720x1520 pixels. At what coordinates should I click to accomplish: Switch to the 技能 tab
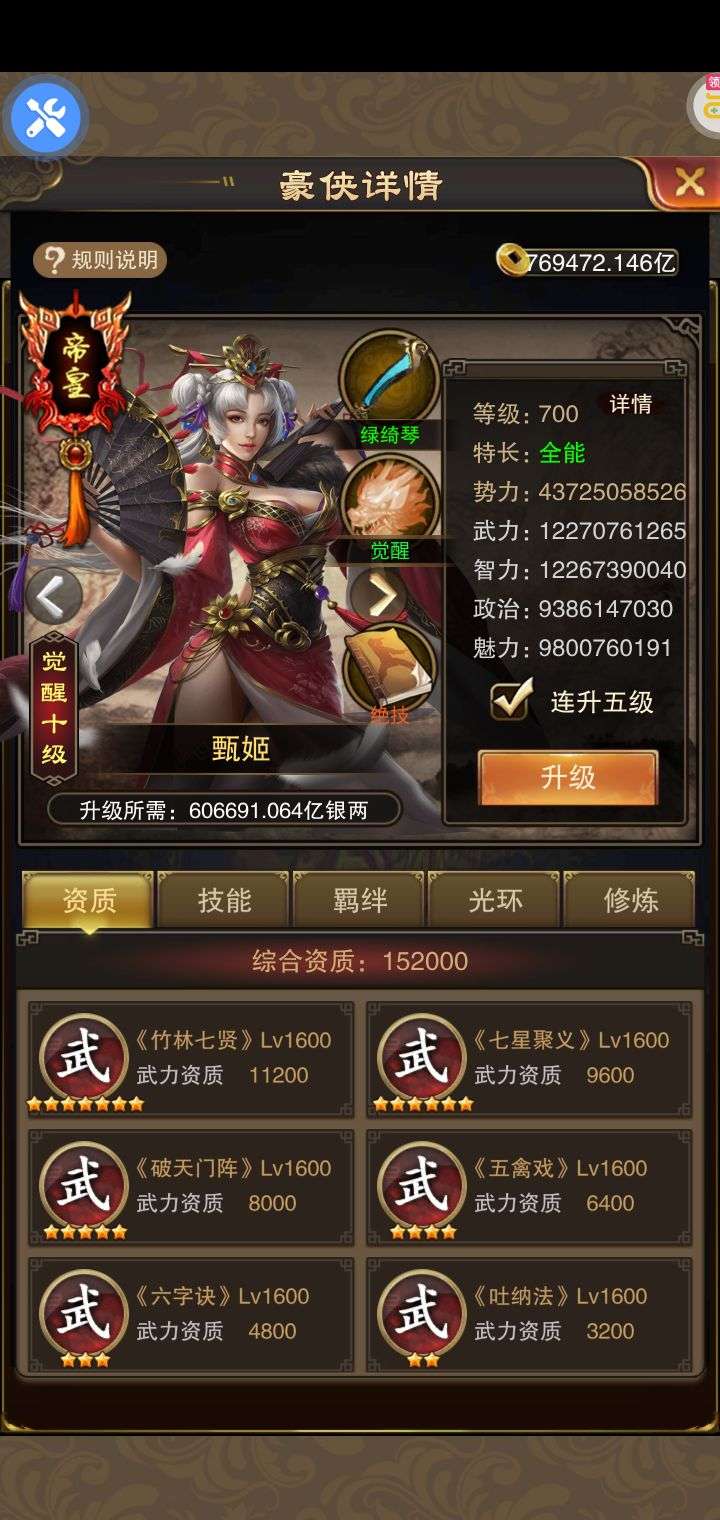[x=224, y=900]
